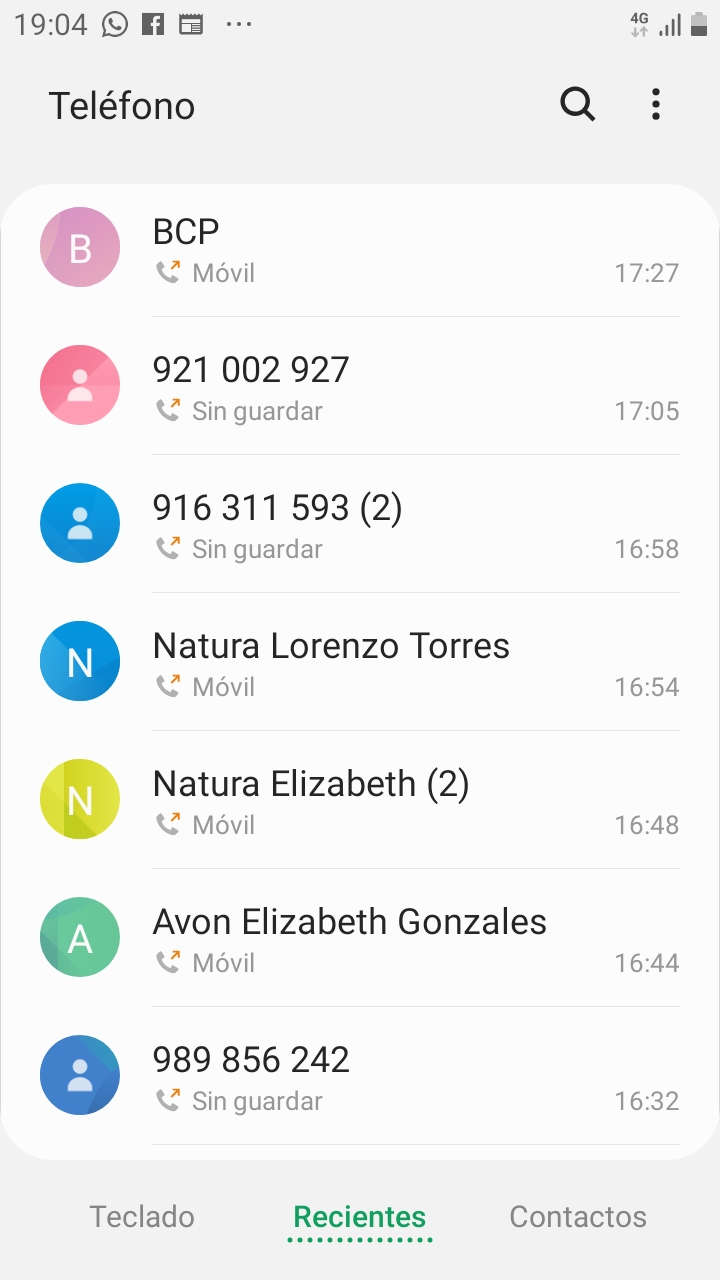
Task: Open the search magnifier icon
Action: [577, 104]
